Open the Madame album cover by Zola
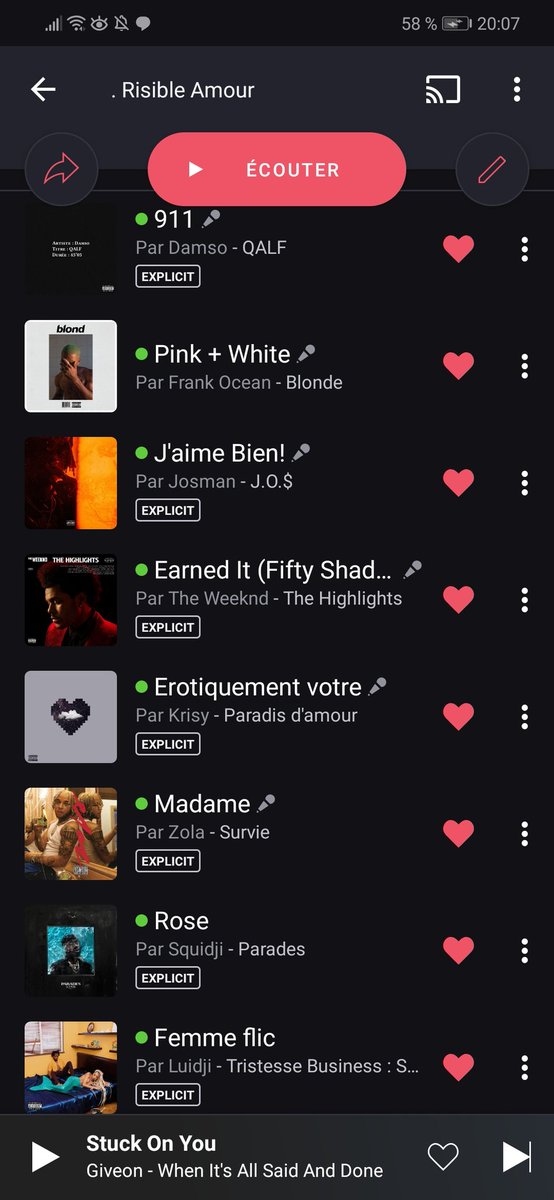Image resolution: width=554 pixels, height=1200 pixels. pos(71,834)
